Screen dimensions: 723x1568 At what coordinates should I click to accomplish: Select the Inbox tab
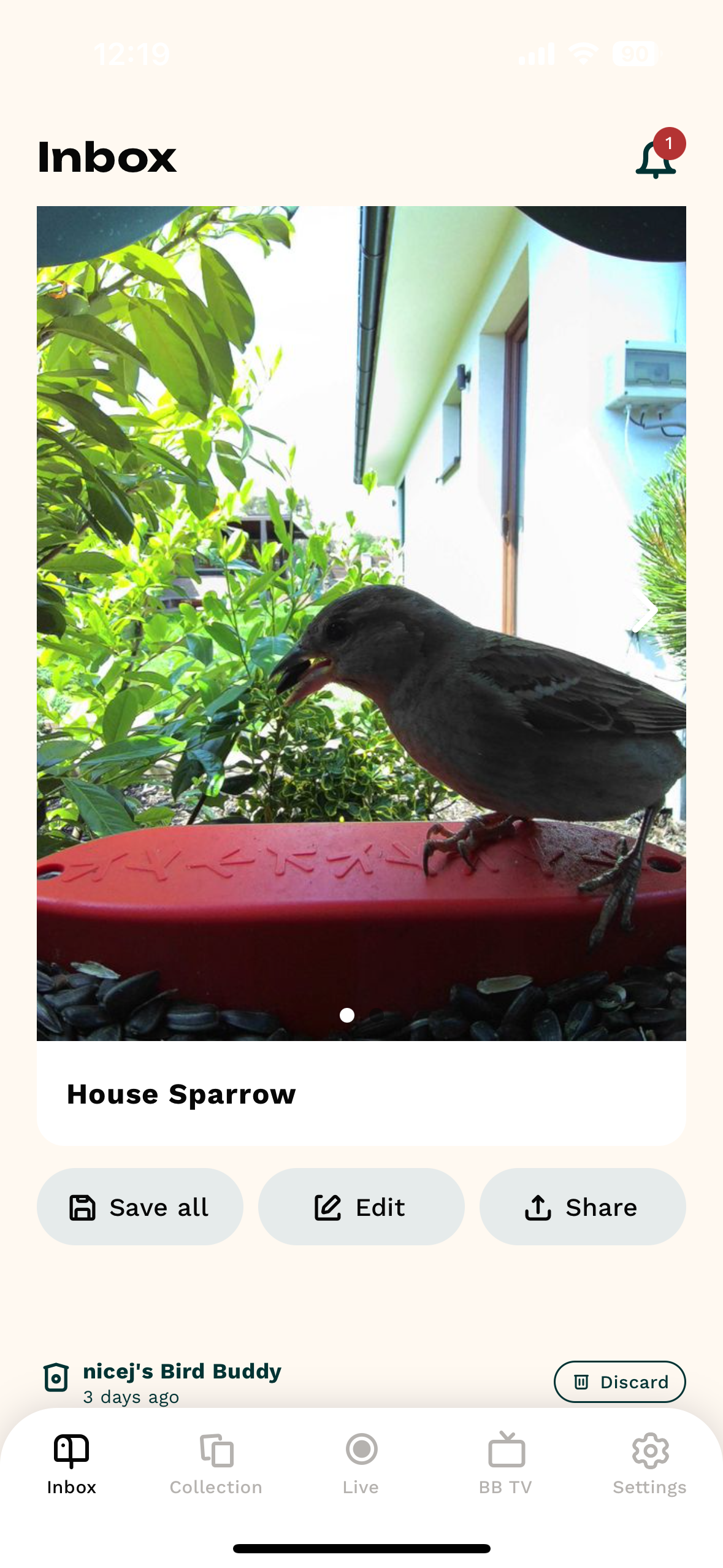[x=72, y=1463]
